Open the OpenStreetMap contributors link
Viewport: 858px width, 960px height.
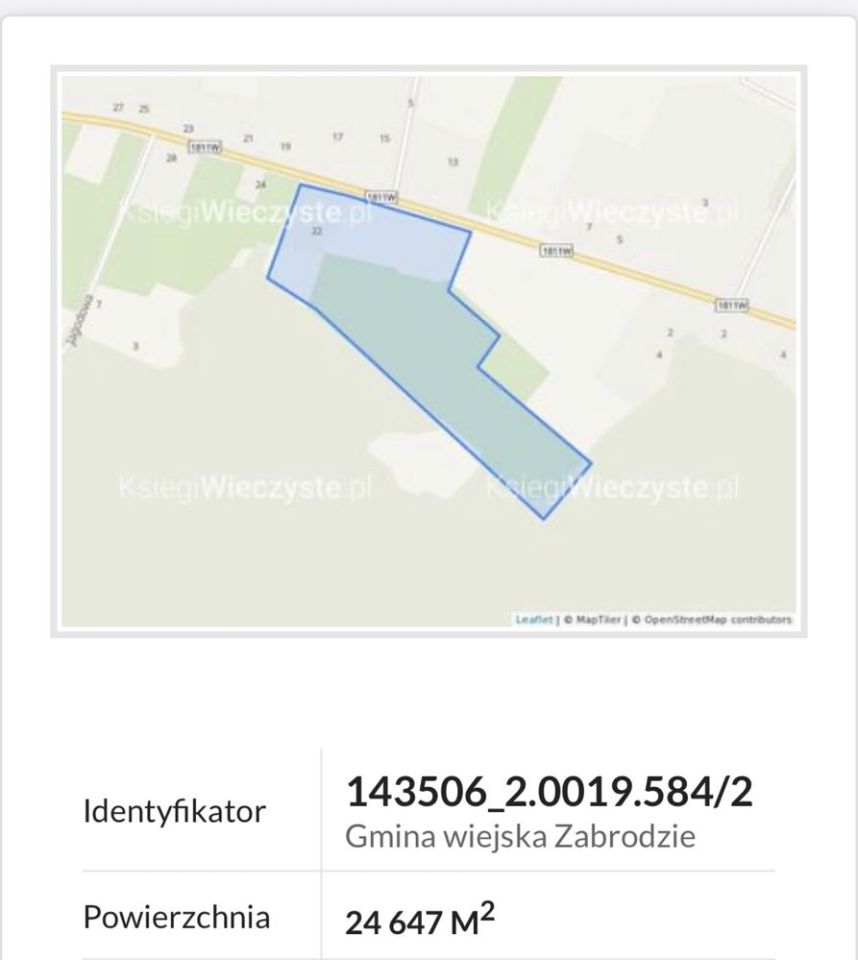718,620
